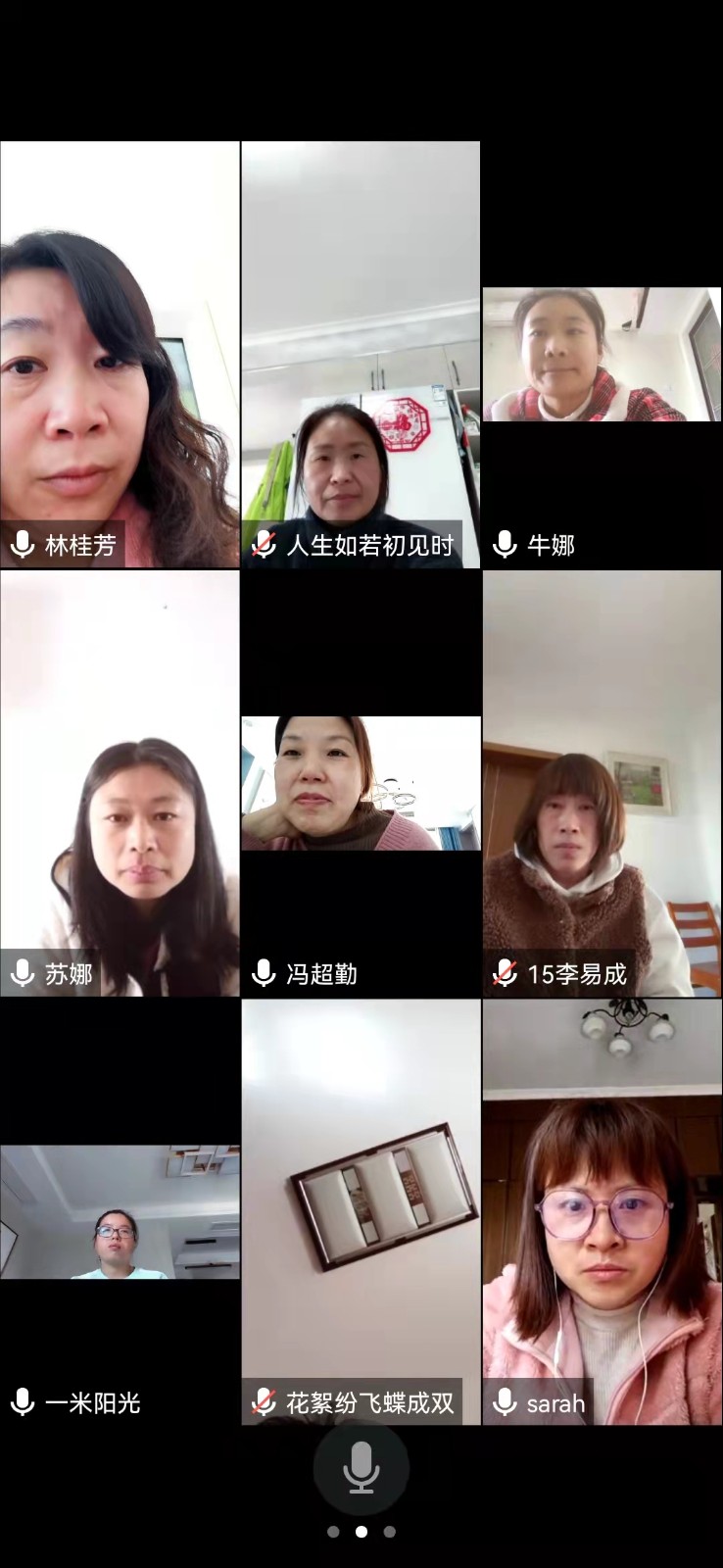Select the video tile of 人生如若初见时
The image size is (723, 1568).
pos(361,355)
